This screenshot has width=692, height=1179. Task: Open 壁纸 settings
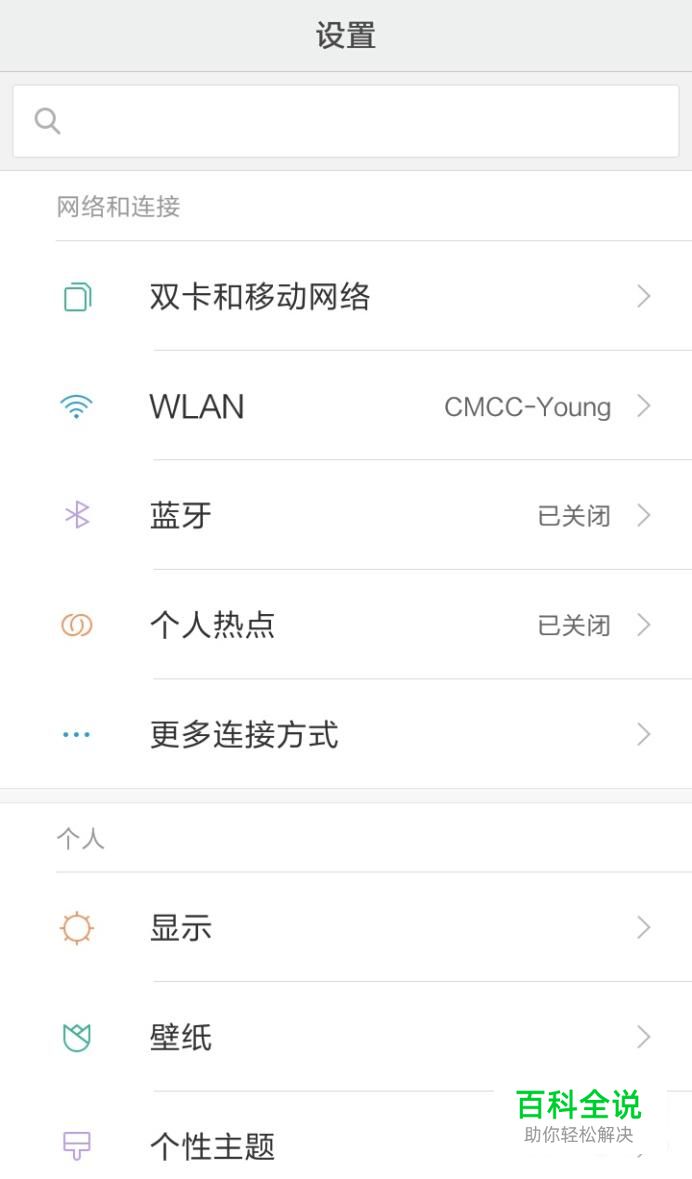click(x=346, y=1037)
